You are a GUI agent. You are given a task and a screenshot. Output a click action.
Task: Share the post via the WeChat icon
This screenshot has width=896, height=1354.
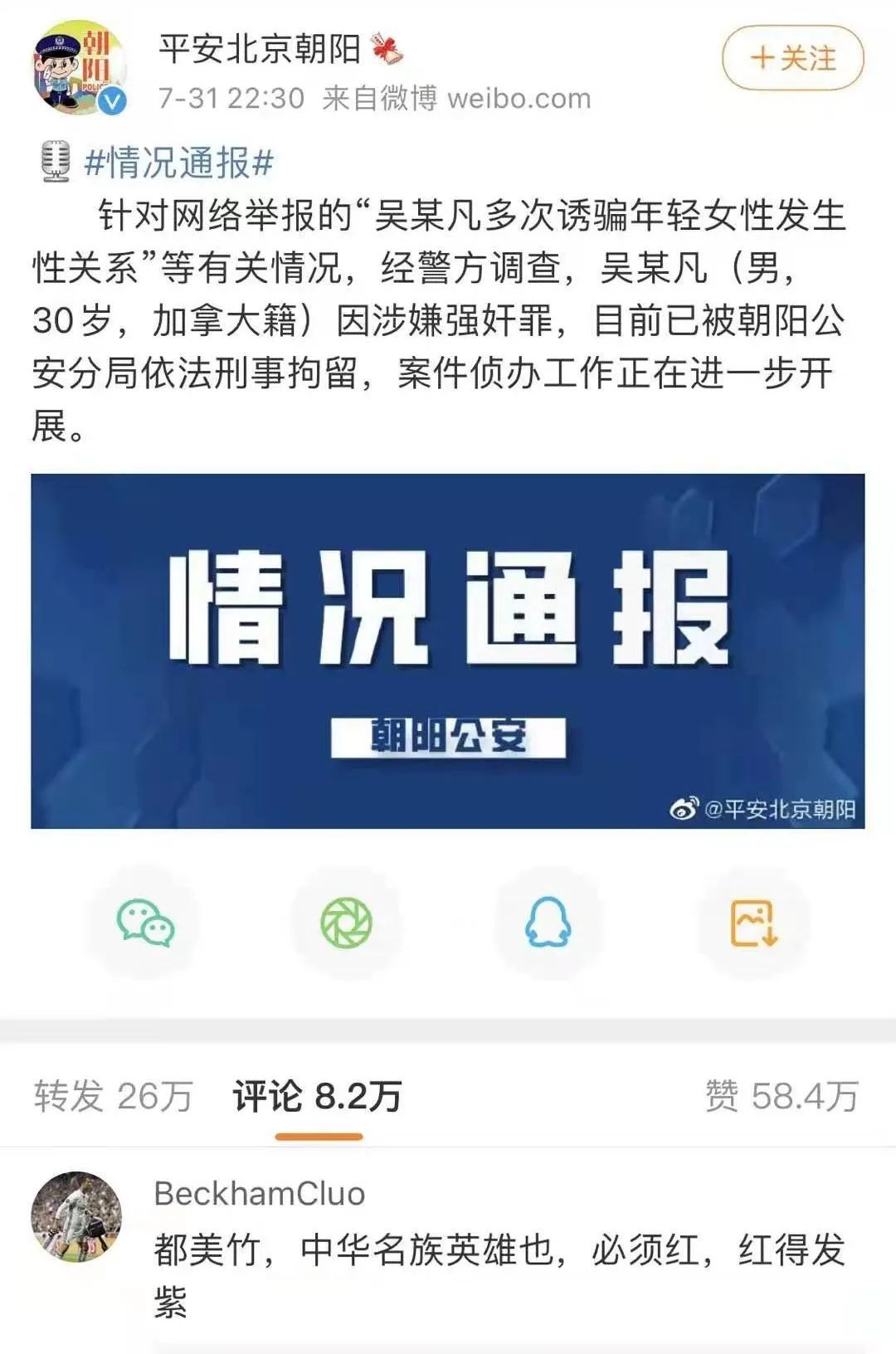tap(145, 923)
